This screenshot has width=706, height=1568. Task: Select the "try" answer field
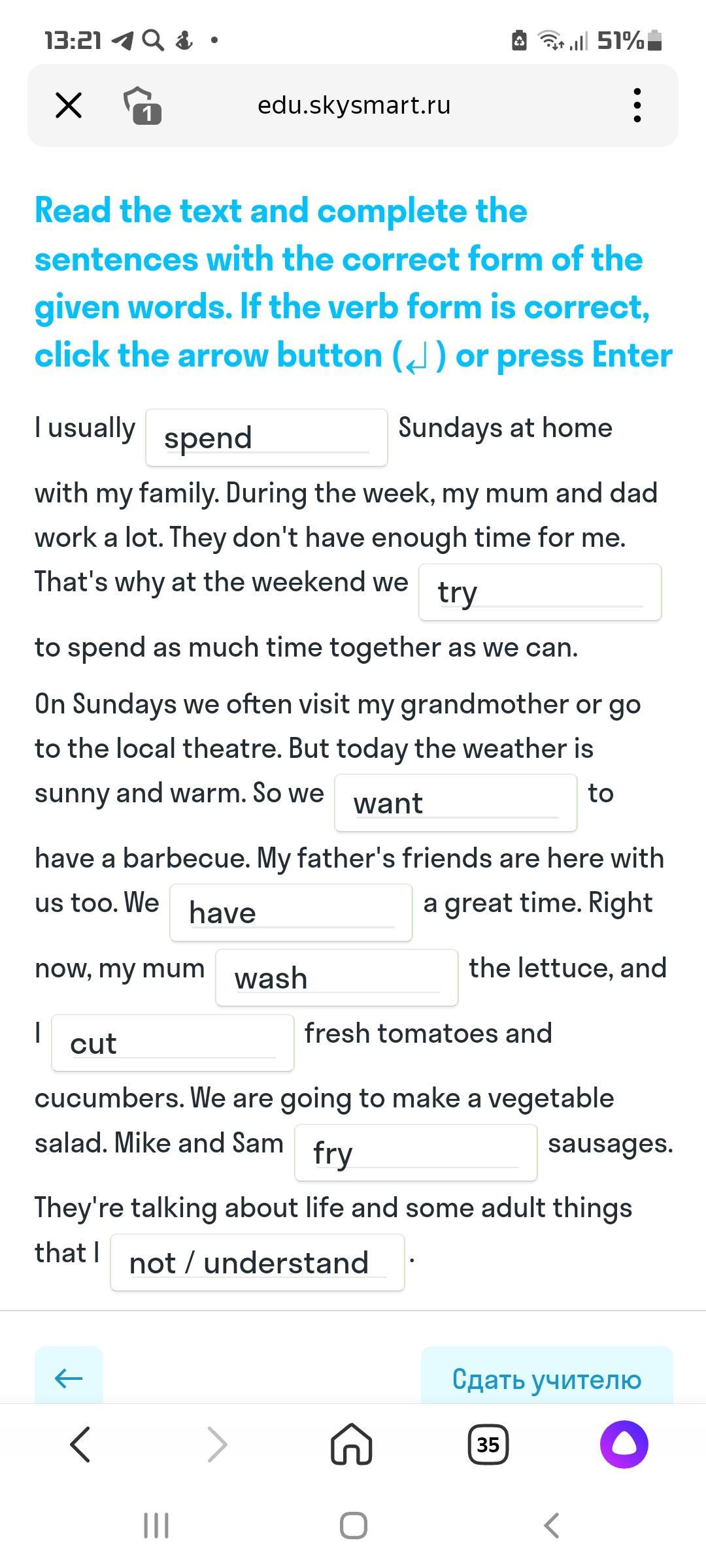click(540, 593)
